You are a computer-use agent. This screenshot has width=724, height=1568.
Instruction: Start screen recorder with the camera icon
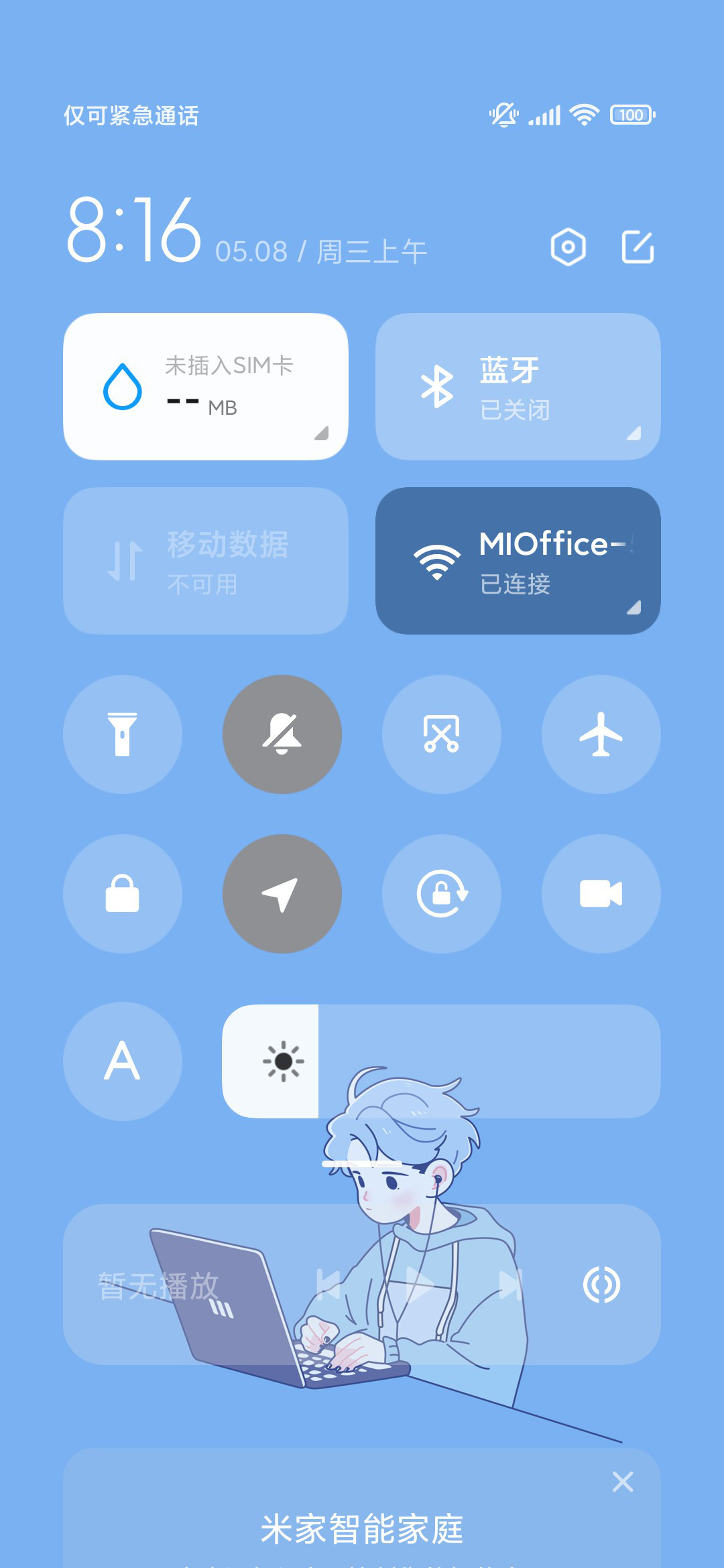(601, 894)
